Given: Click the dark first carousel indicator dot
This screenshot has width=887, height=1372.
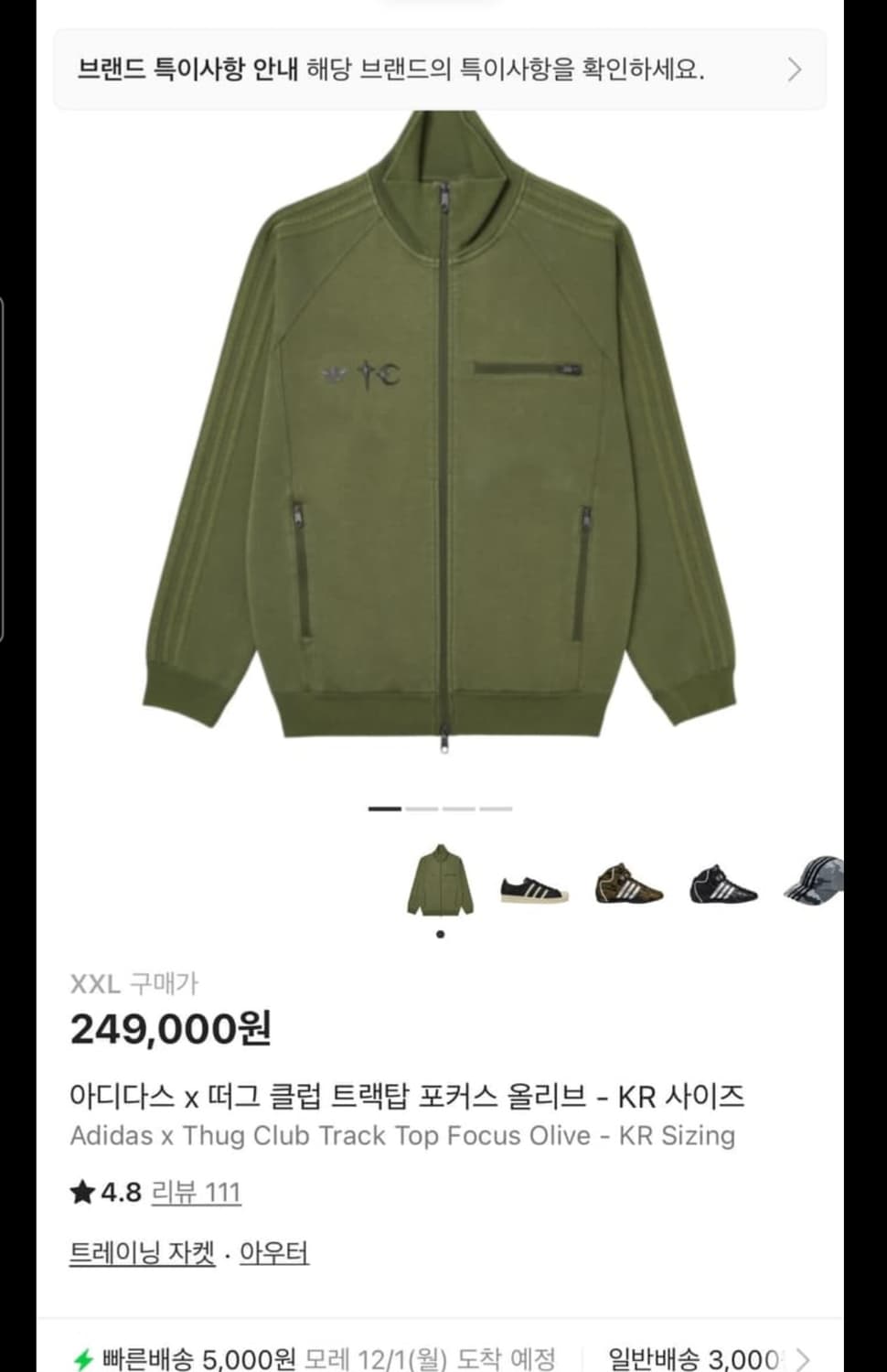Looking at the screenshot, I should click(384, 809).
